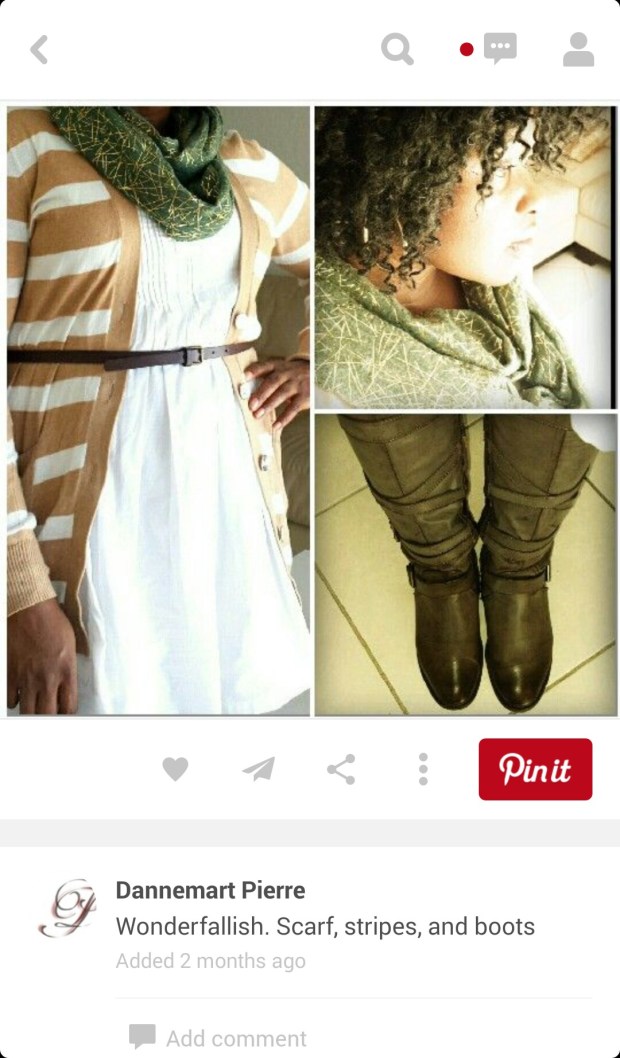Share this pin
The height and width of the screenshot is (1058, 620).
click(341, 769)
